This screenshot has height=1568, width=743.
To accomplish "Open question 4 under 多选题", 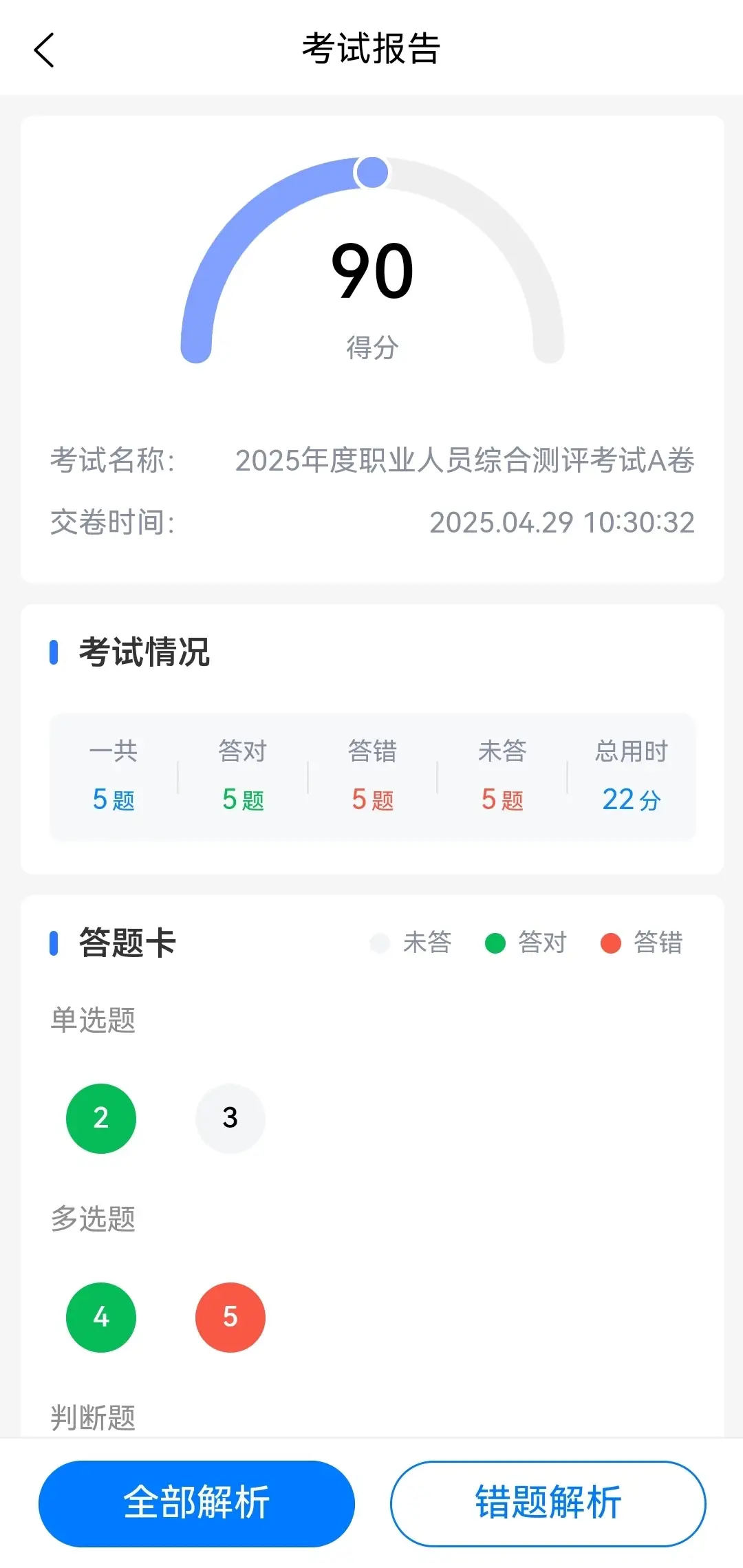I will pos(101,1317).
